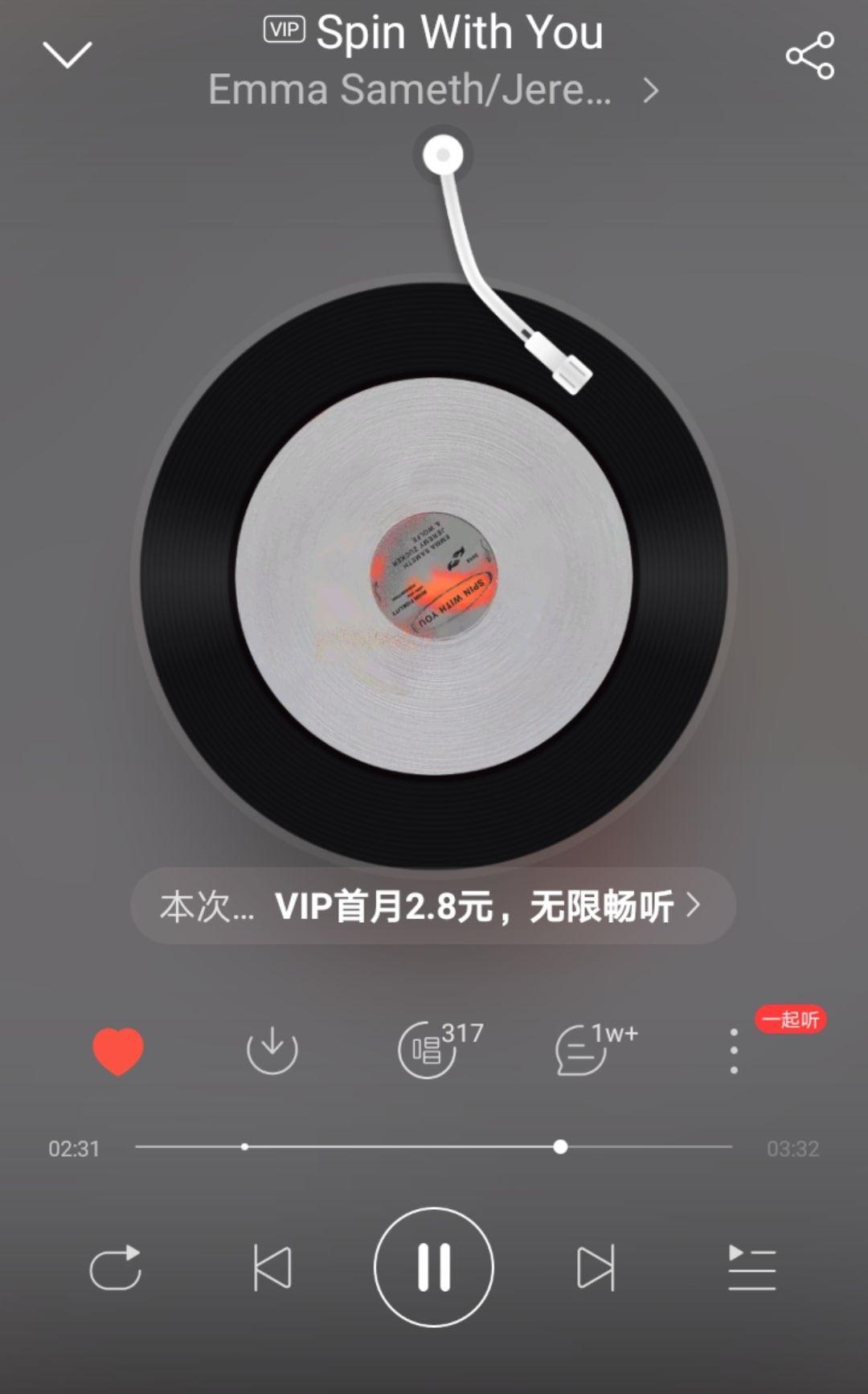Viewport: 868px width, 1394px height.
Task: Tap the vinyl record to show lyrics
Action: (x=434, y=575)
